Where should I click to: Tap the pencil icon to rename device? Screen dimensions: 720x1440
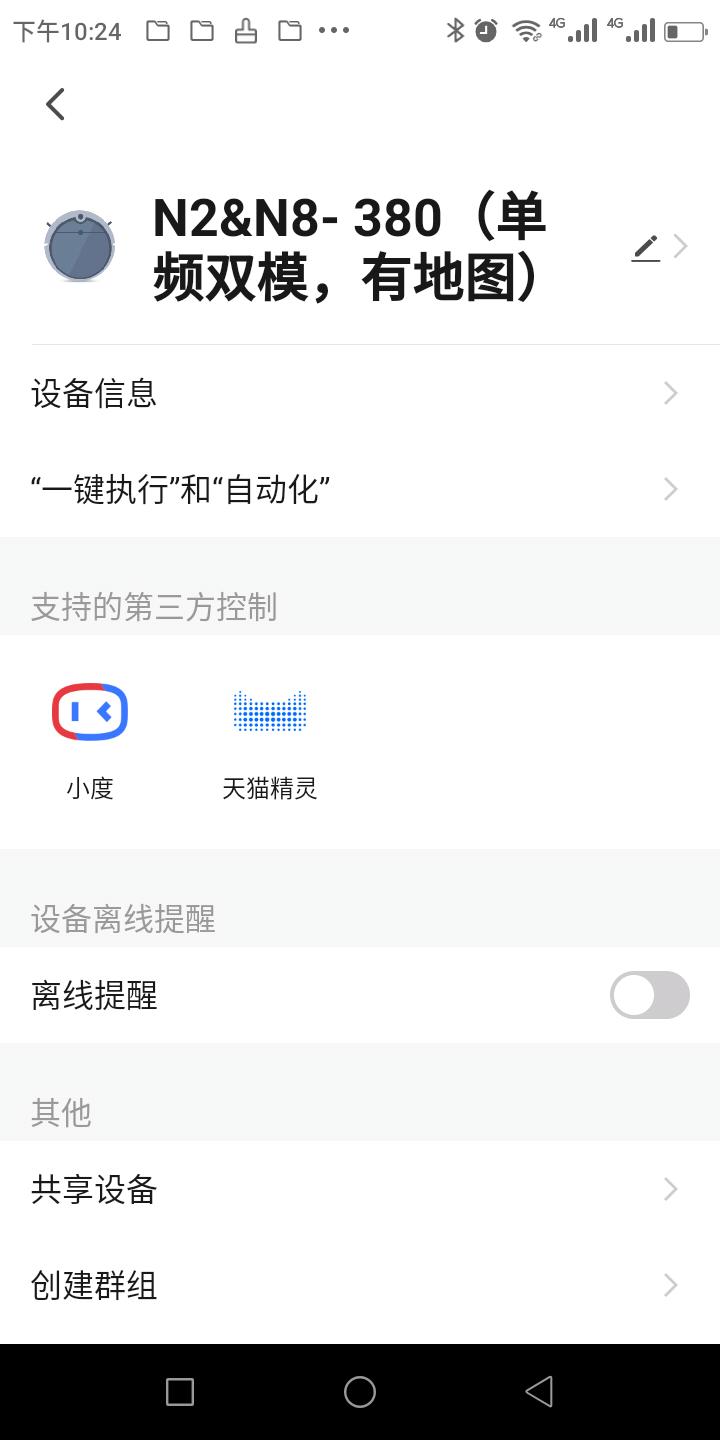tap(646, 247)
